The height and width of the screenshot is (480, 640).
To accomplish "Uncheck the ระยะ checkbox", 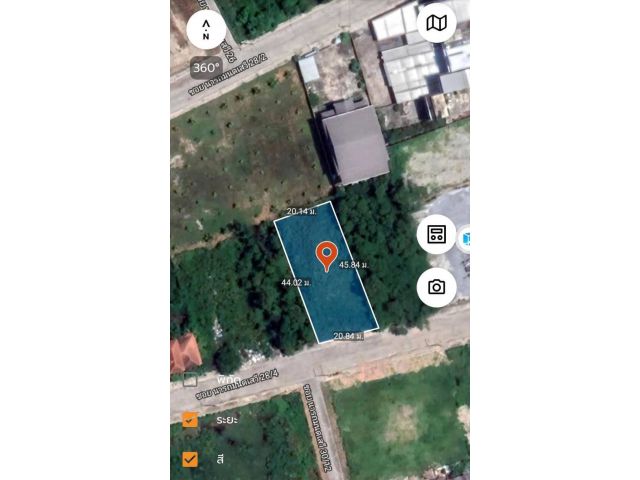I will click(190, 420).
